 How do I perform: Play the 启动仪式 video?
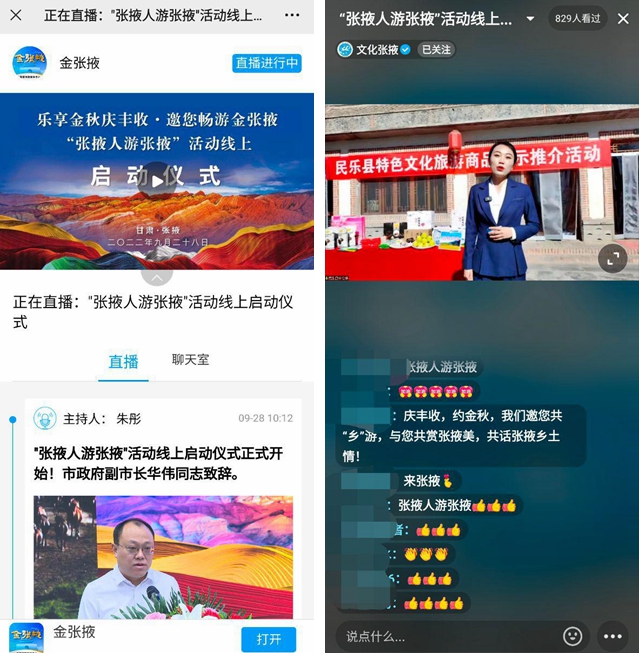click(x=157, y=180)
